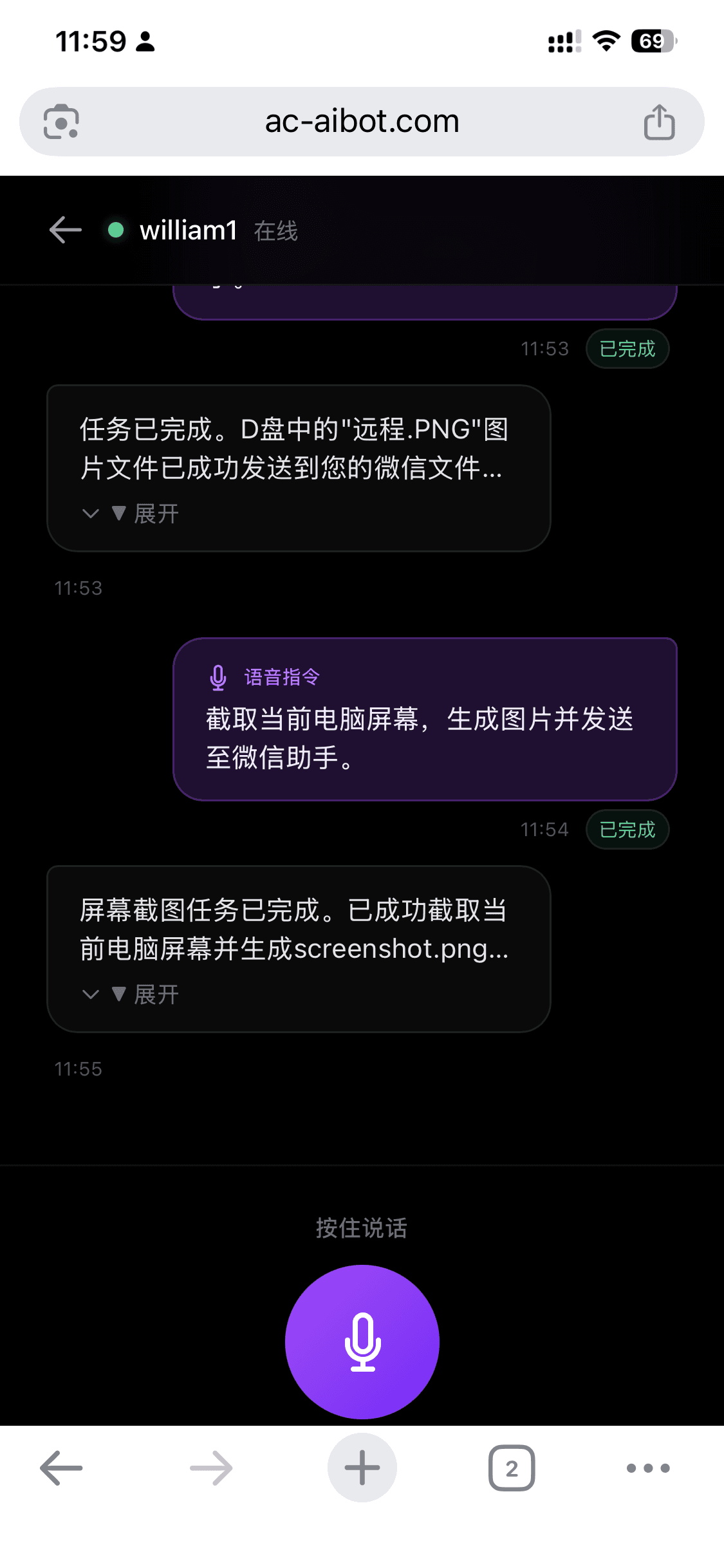The height and width of the screenshot is (1568, 724).
Task: Tap the browser back arrow in bottom bar
Action: (x=61, y=1468)
